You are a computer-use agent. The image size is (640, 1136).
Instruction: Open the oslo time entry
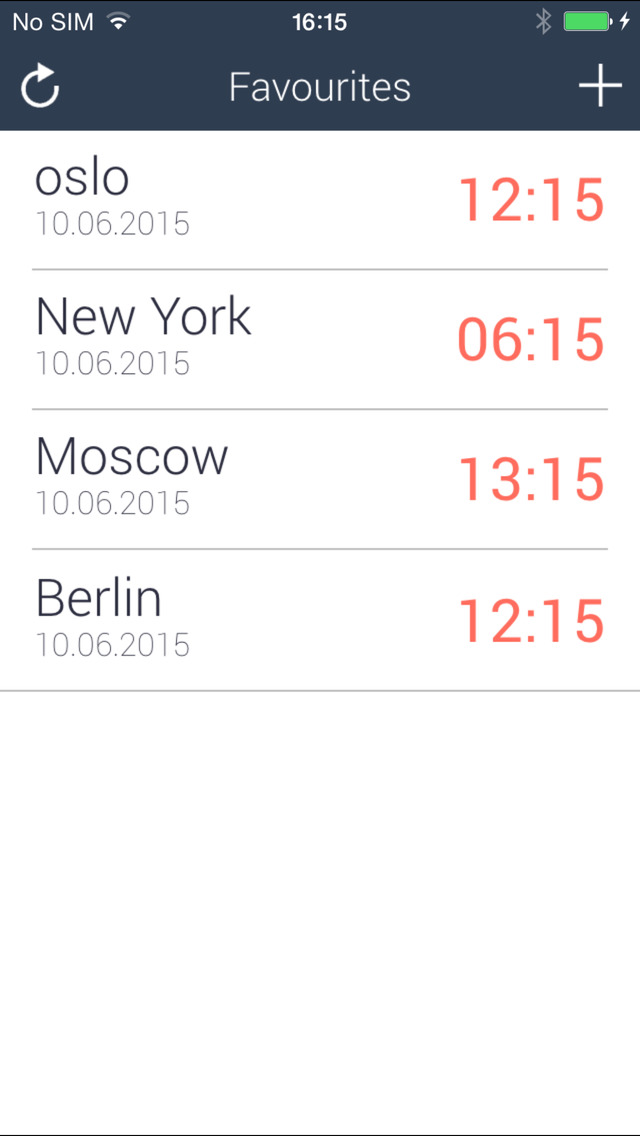click(320, 200)
